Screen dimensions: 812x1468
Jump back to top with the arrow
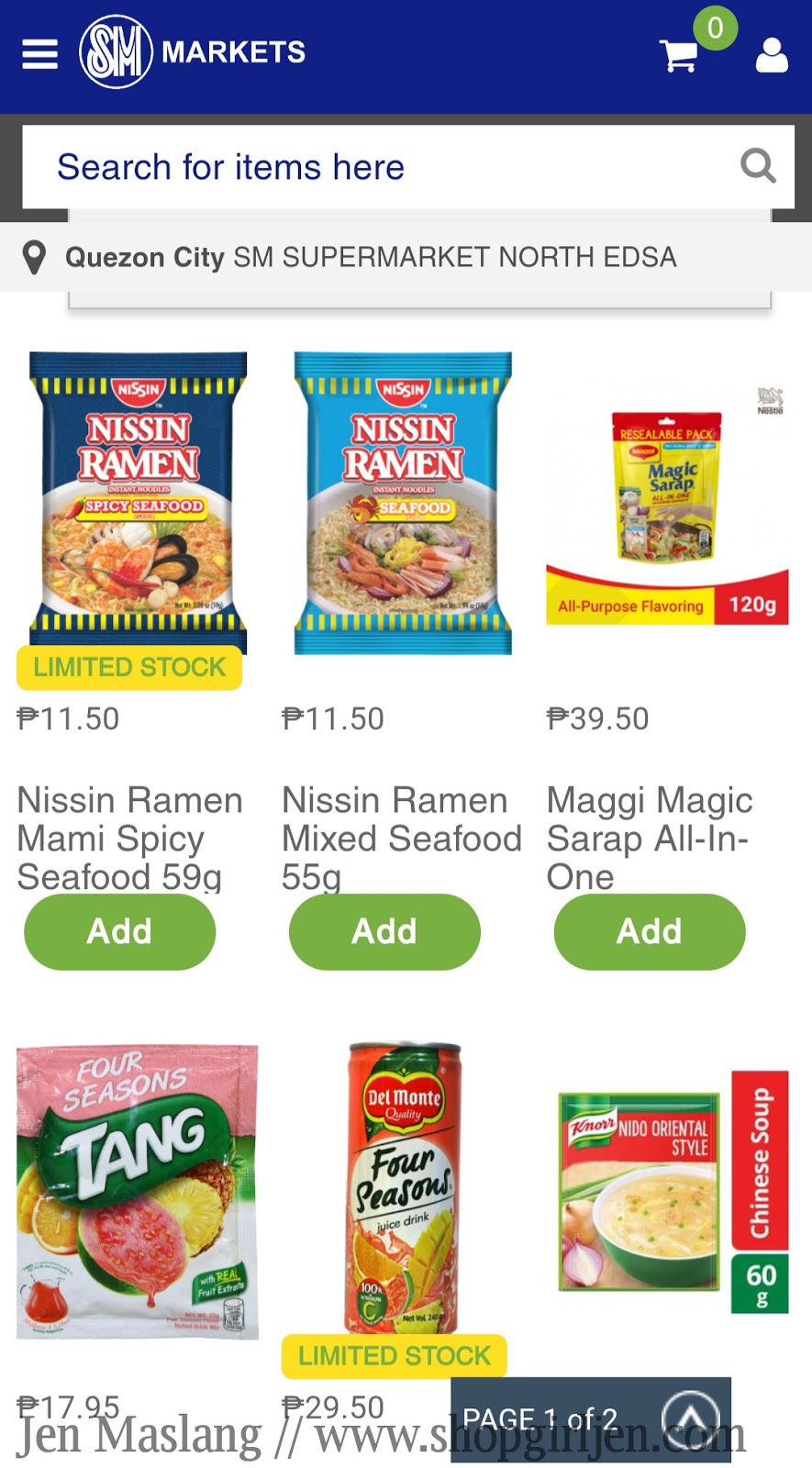(x=690, y=1418)
